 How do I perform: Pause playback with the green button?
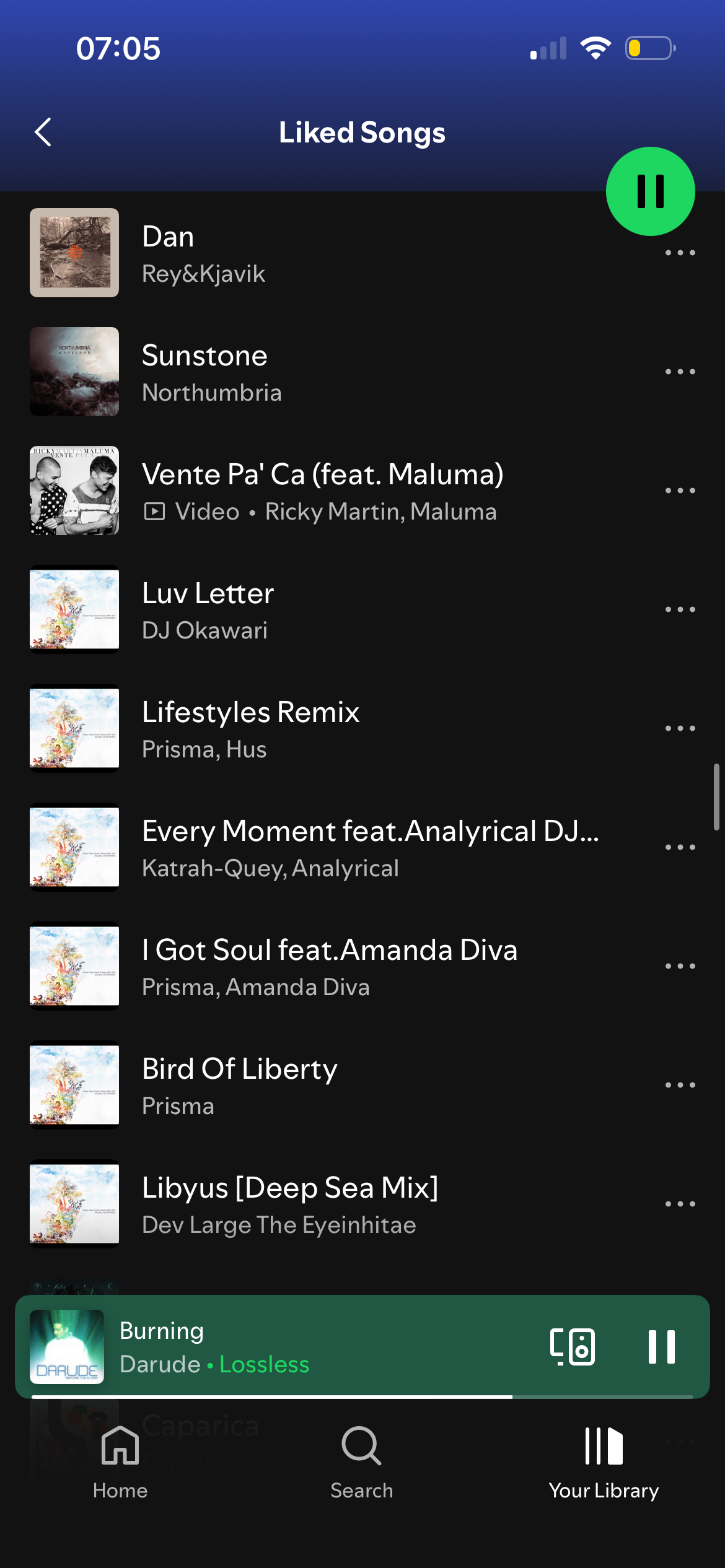[650, 191]
